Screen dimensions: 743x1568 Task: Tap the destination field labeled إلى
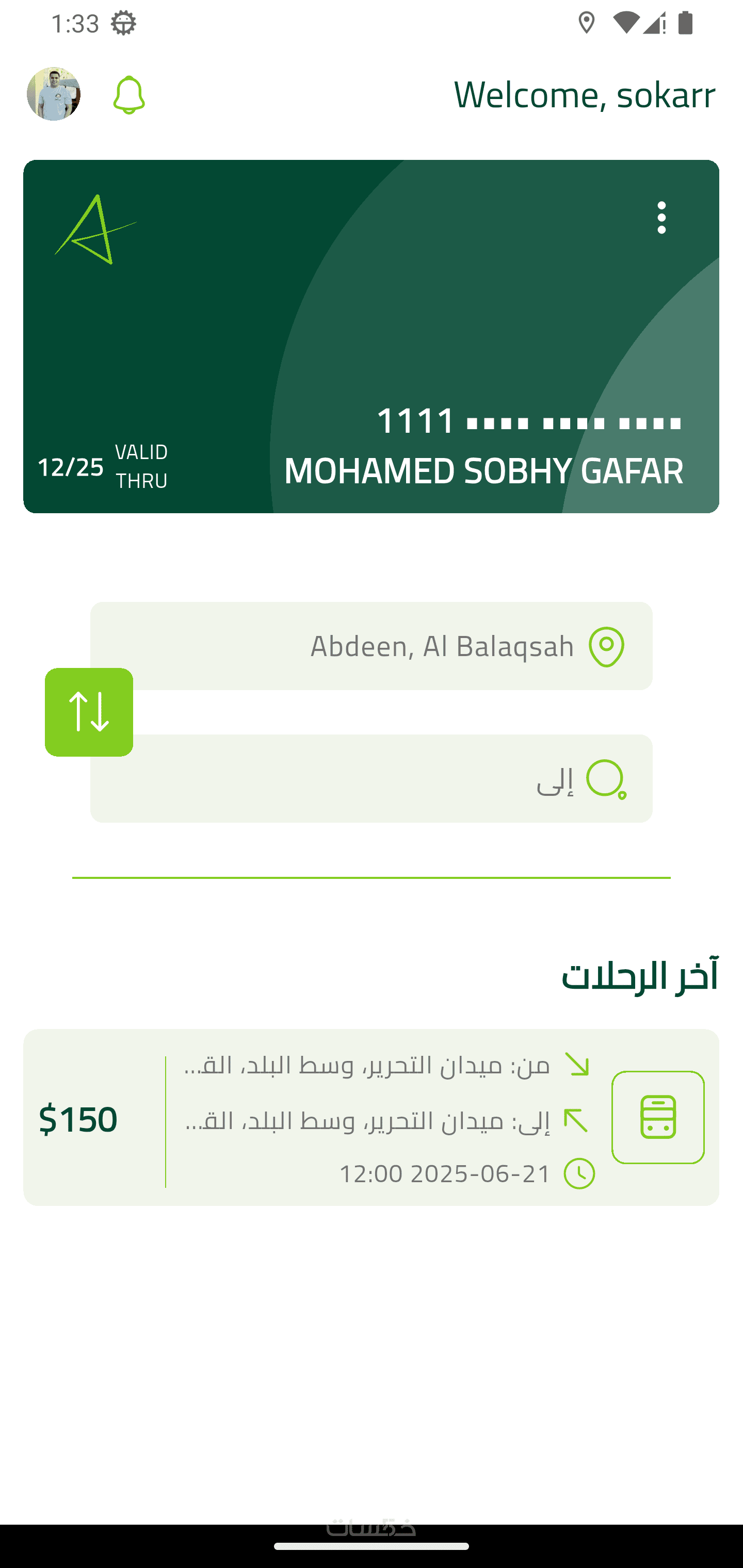[x=390, y=778]
